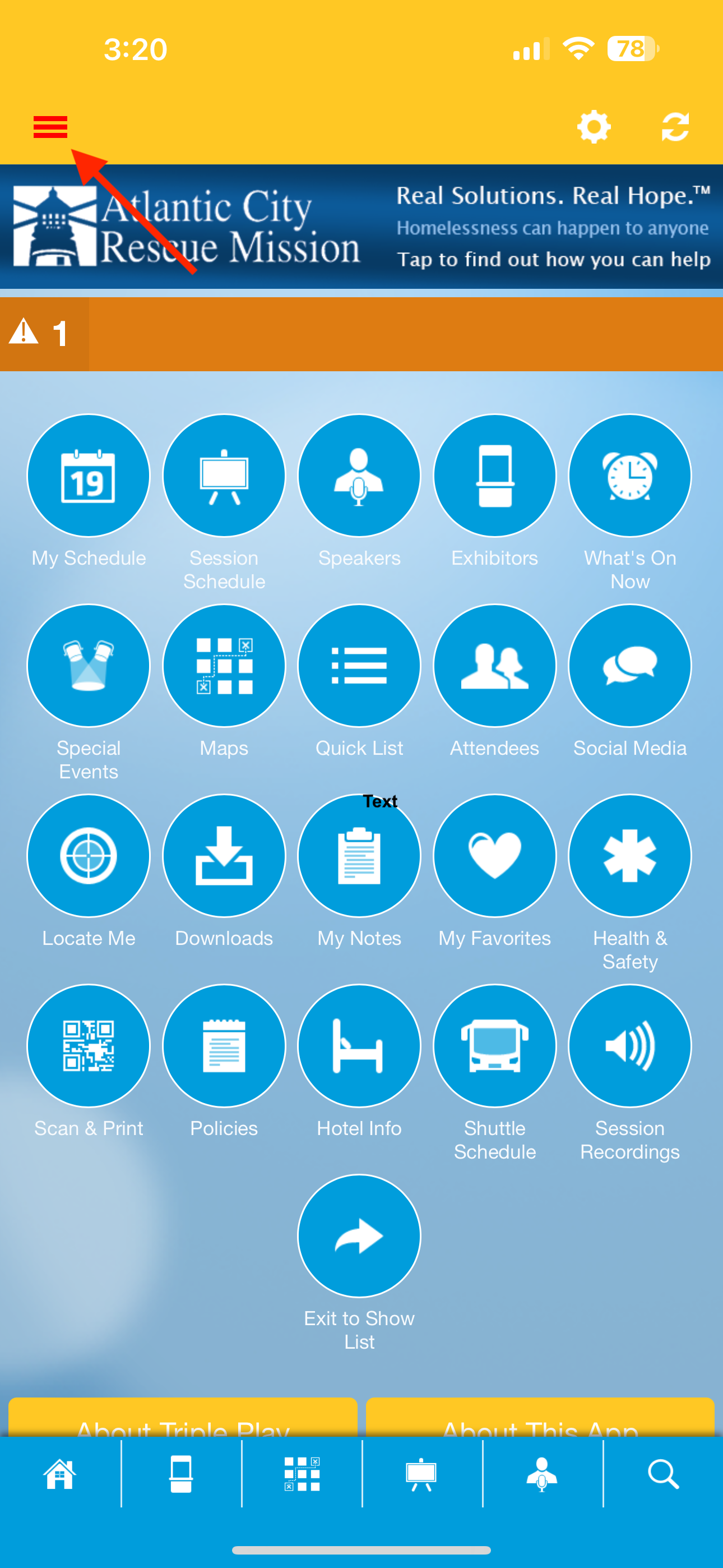Image resolution: width=723 pixels, height=1568 pixels.
Task: Open Social Media
Action: (x=629, y=666)
